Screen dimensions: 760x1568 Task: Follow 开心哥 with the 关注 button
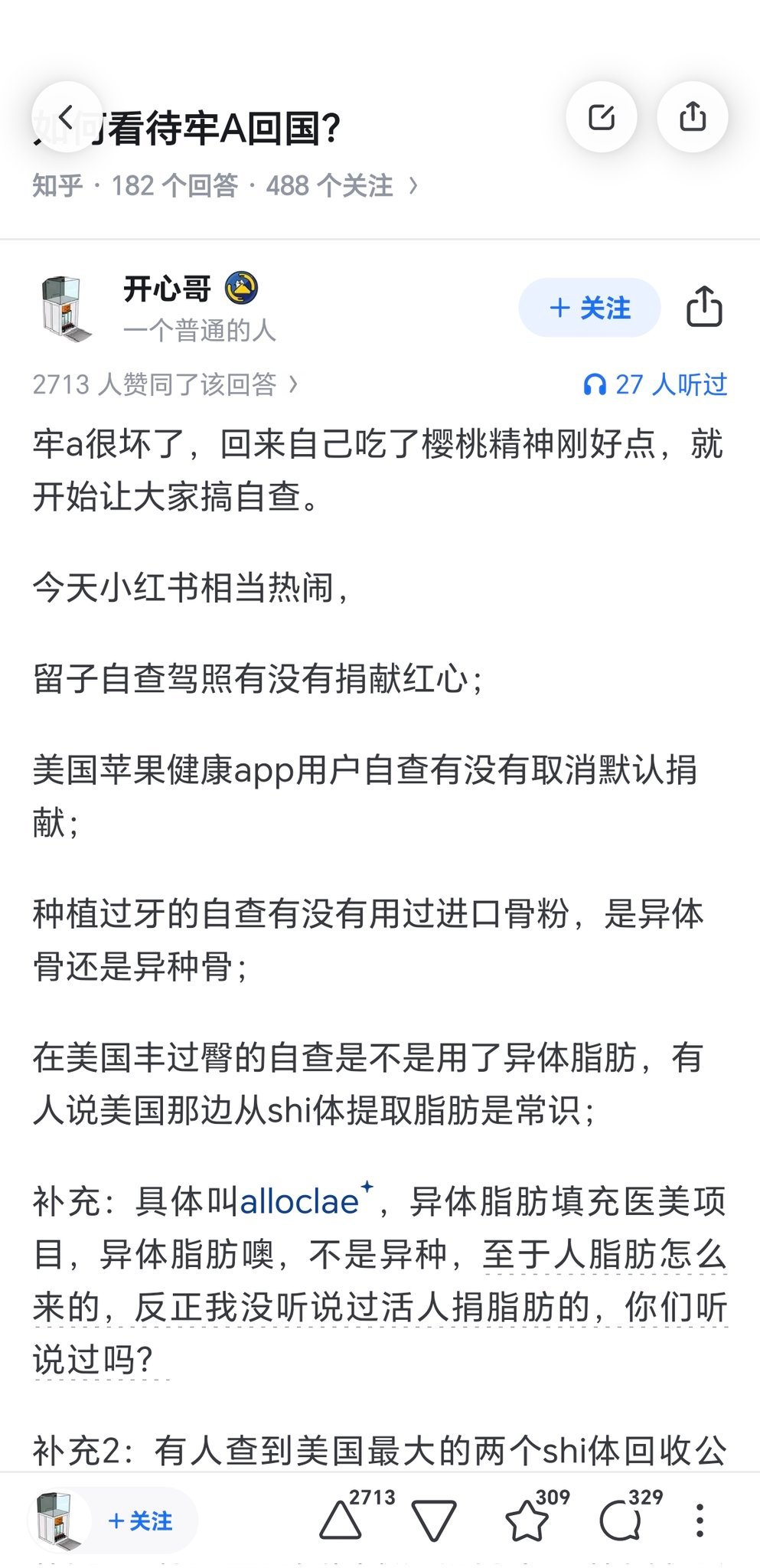click(x=589, y=308)
